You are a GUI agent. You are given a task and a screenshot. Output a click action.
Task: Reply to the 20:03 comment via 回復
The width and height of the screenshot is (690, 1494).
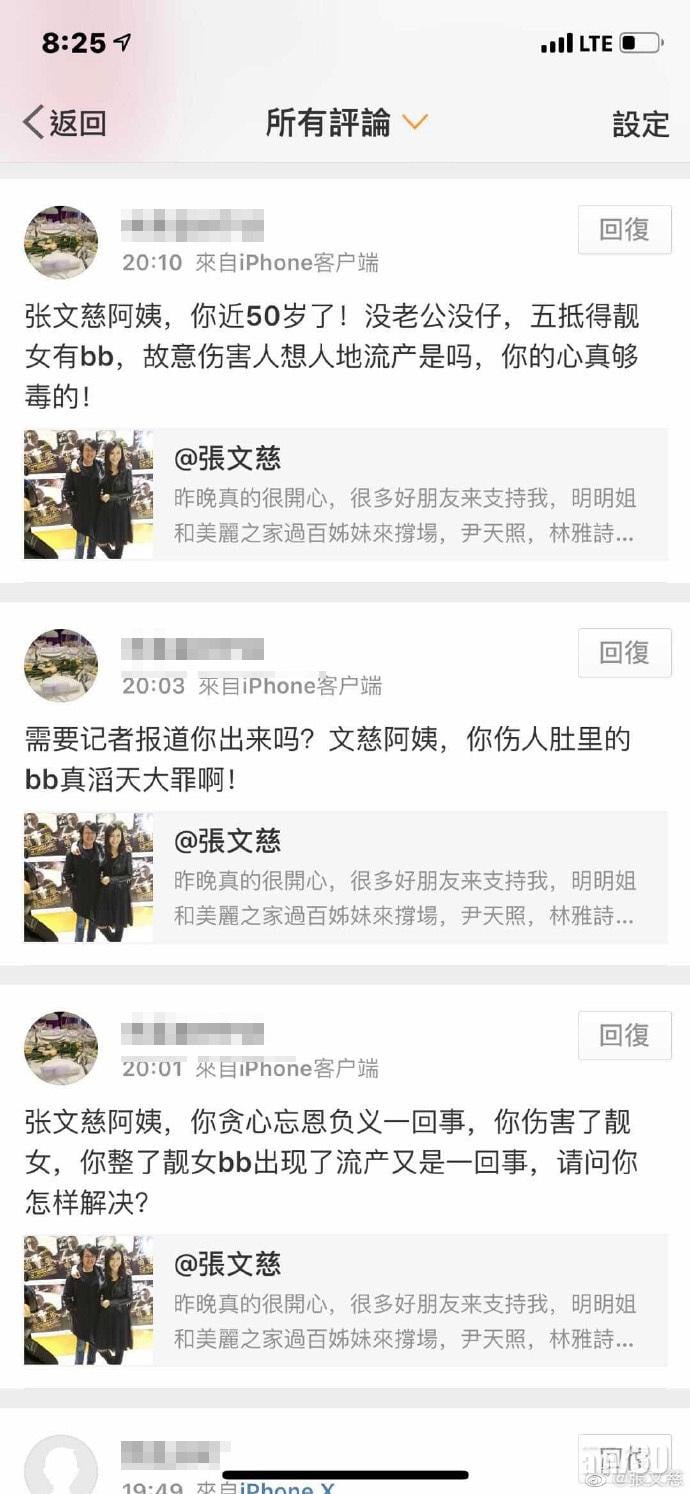click(x=624, y=653)
